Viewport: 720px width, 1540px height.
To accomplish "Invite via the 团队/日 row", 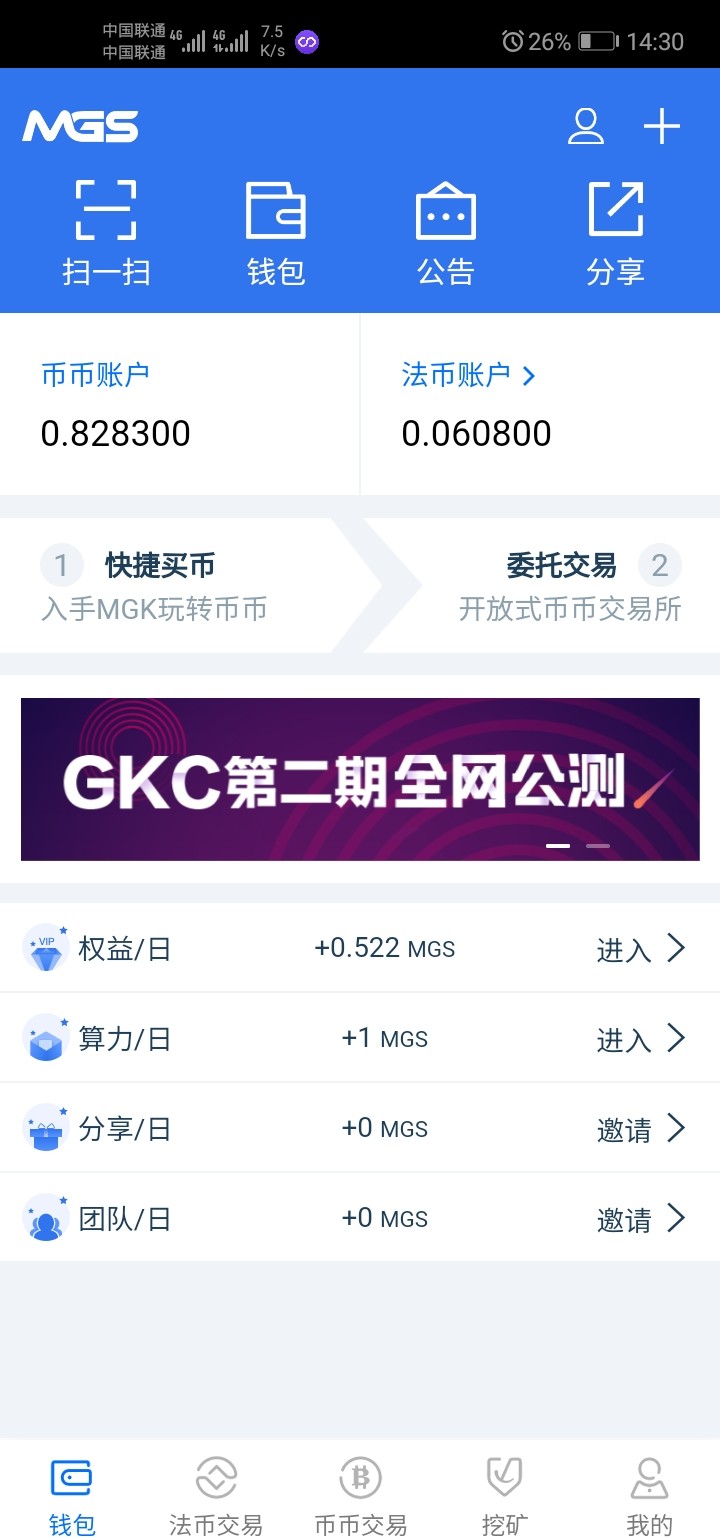I will pyautogui.click(x=640, y=1219).
